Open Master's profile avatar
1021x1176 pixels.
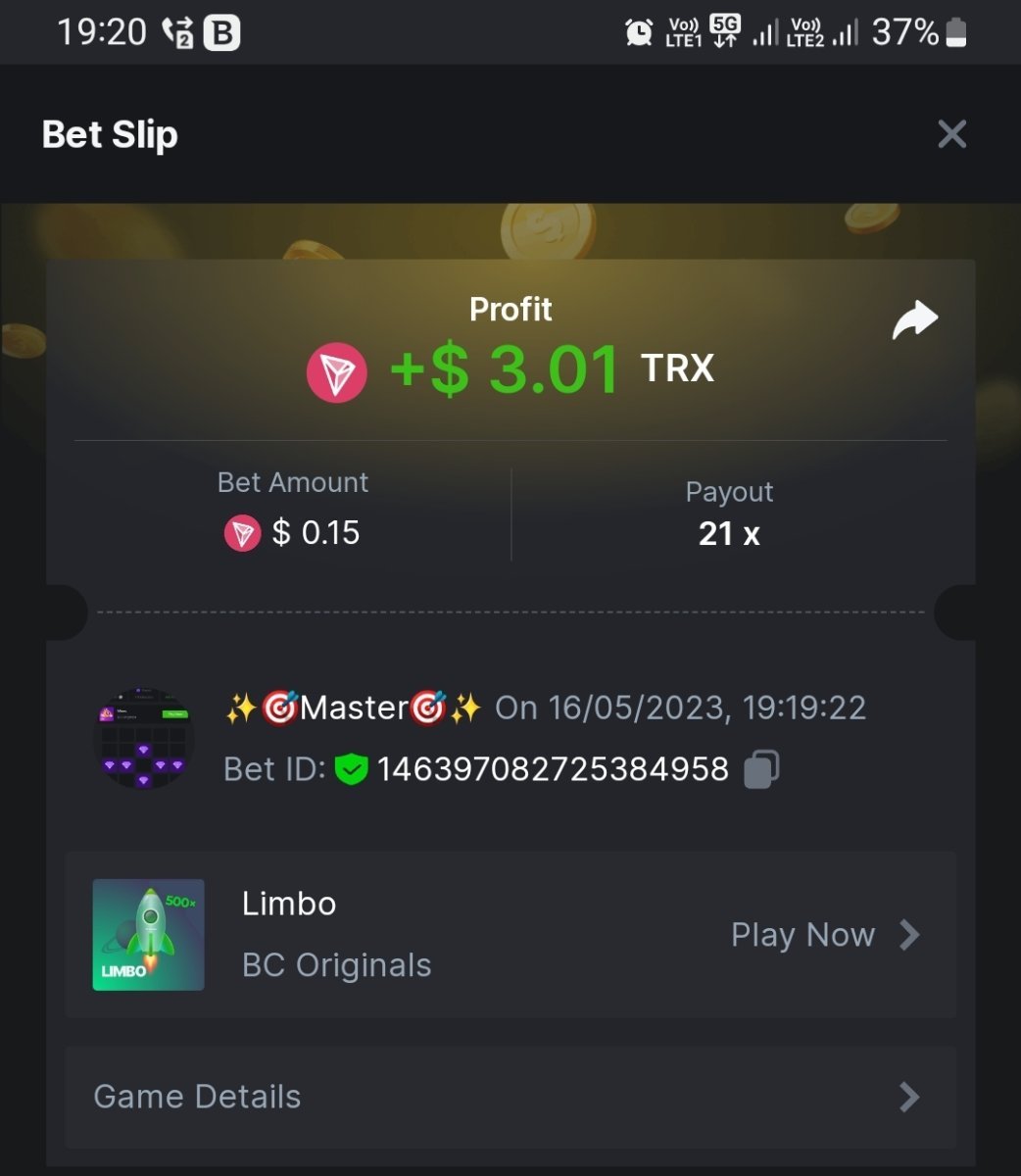coord(144,738)
